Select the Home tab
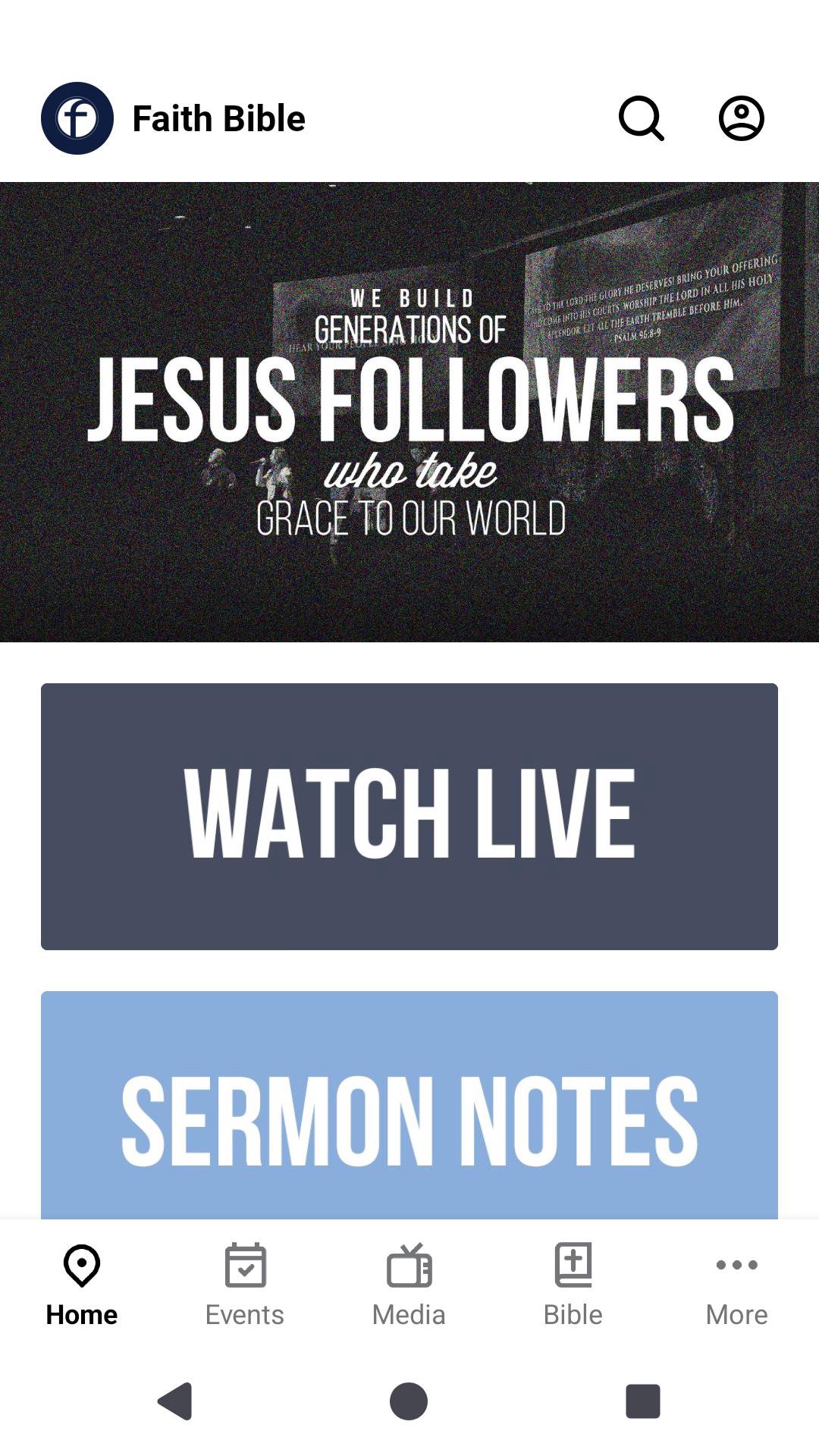This screenshot has height=1456, width=819. coord(82,1285)
